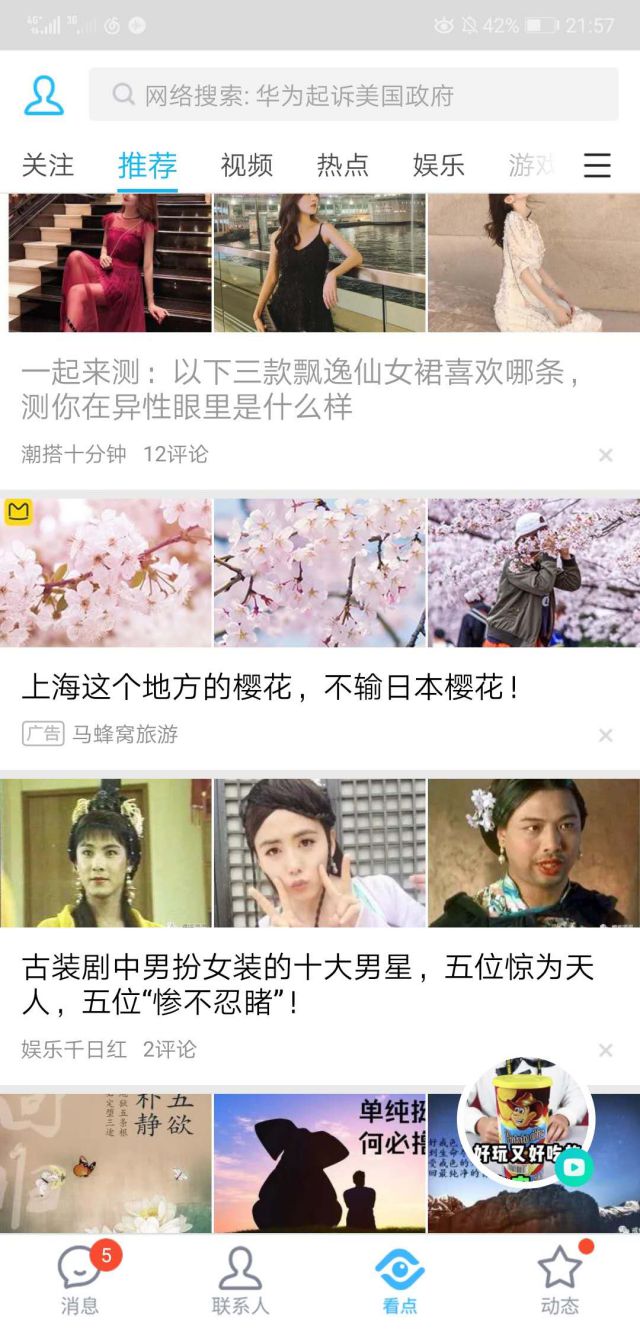Viewport: 640px width, 1329px height.
Task: Switch to the 娱乐 tab
Action: pos(438,165)
